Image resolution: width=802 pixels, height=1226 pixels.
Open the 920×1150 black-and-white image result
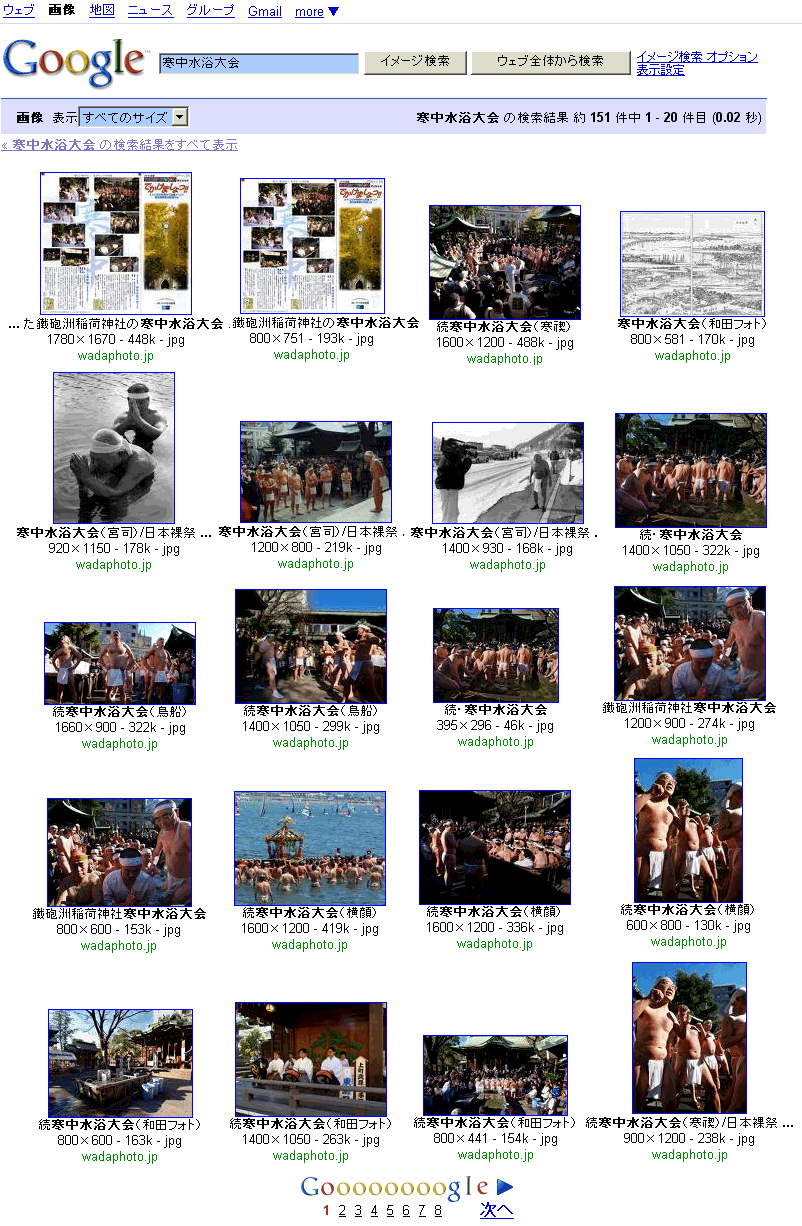114,447
